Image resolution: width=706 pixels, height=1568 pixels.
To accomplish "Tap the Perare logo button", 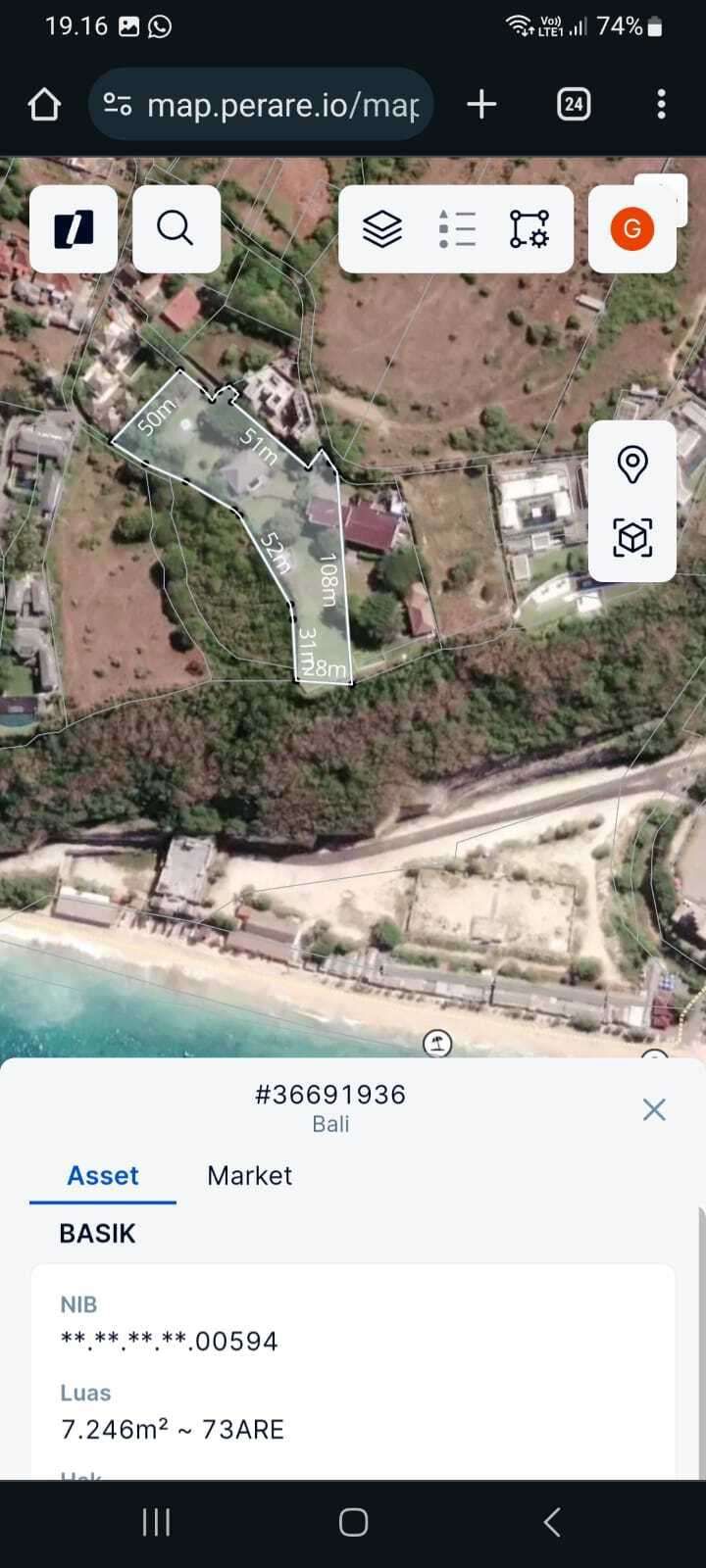I will (x=74, y=229).
